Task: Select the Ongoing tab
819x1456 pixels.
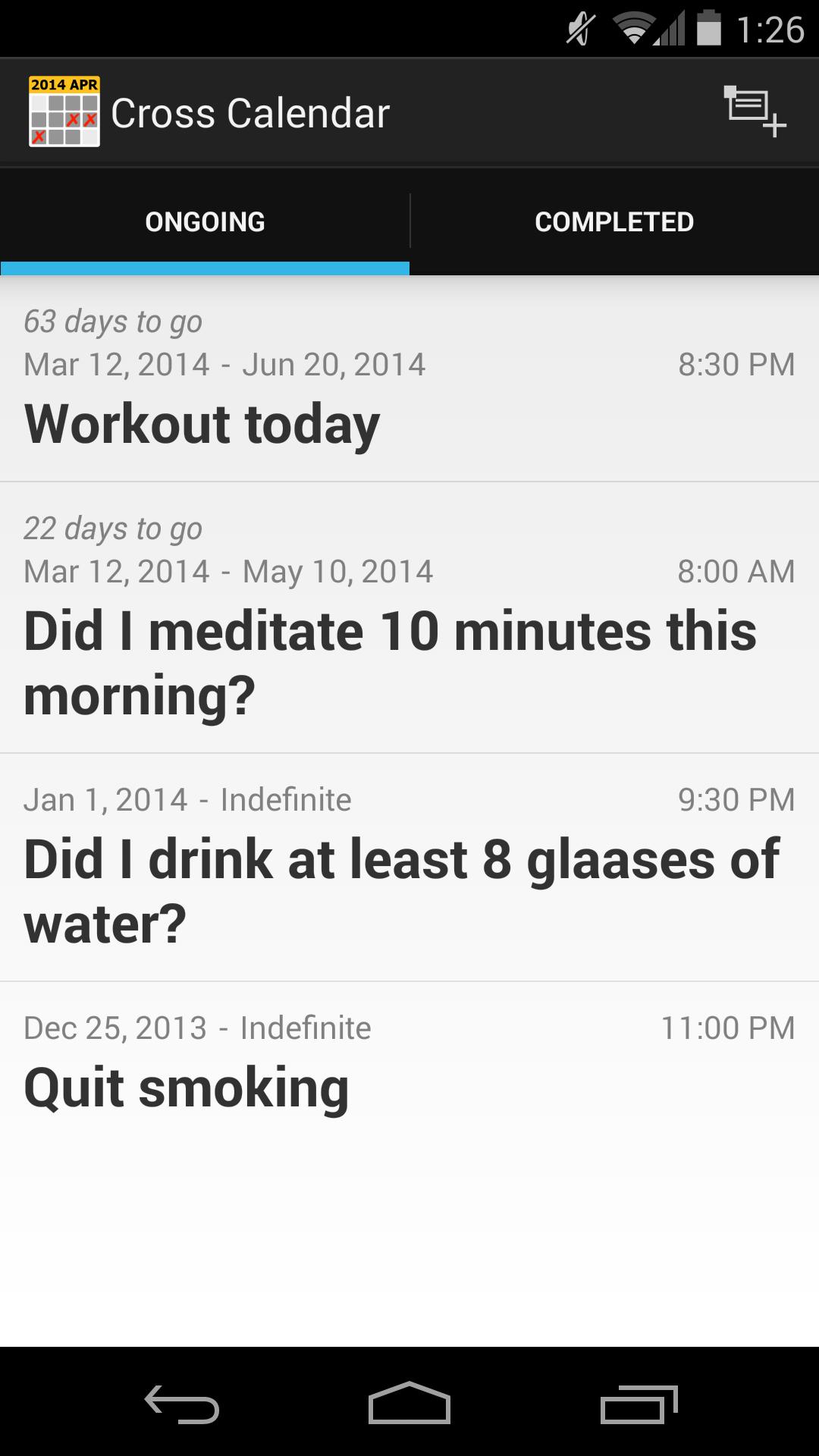Action: pos(205,221)
